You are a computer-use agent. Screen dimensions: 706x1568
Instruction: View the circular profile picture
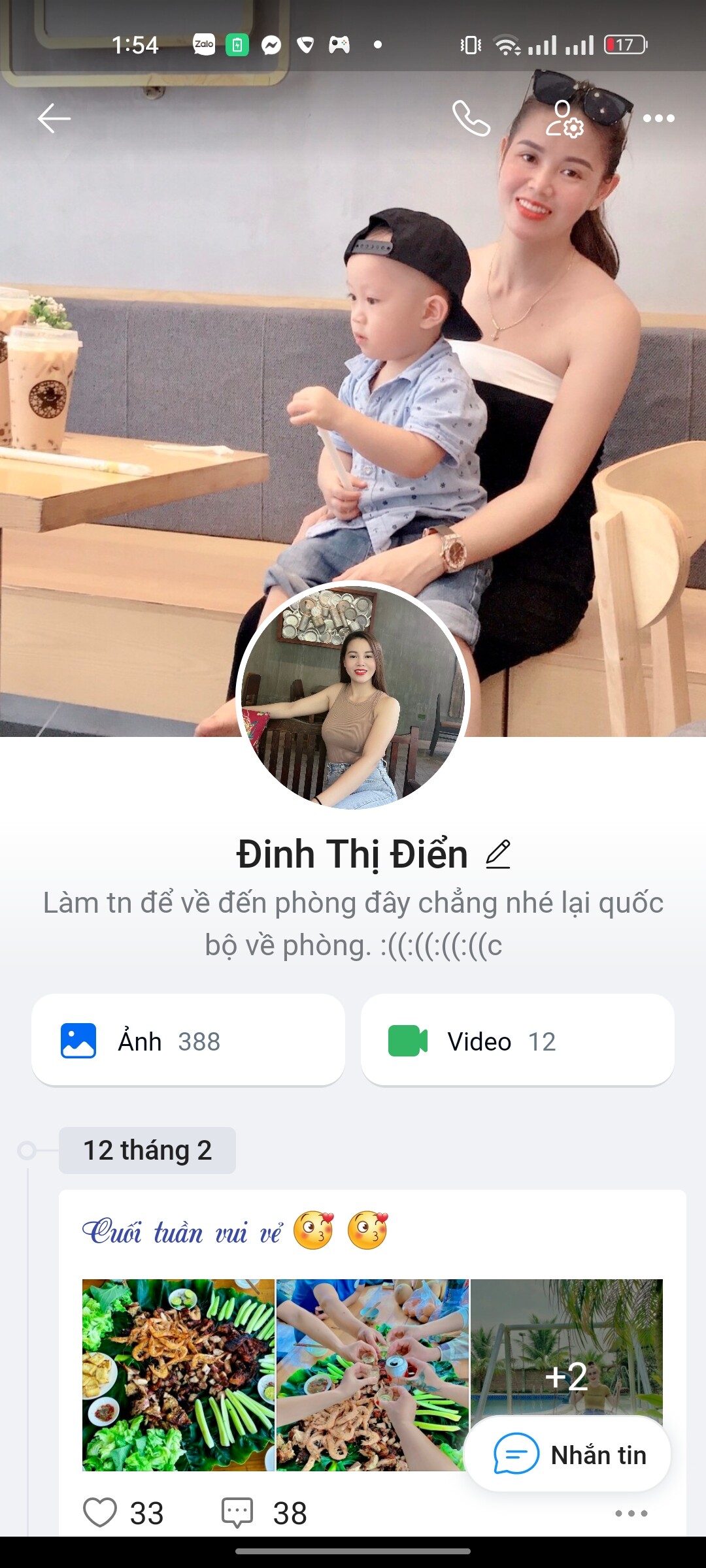click(353, 696)
